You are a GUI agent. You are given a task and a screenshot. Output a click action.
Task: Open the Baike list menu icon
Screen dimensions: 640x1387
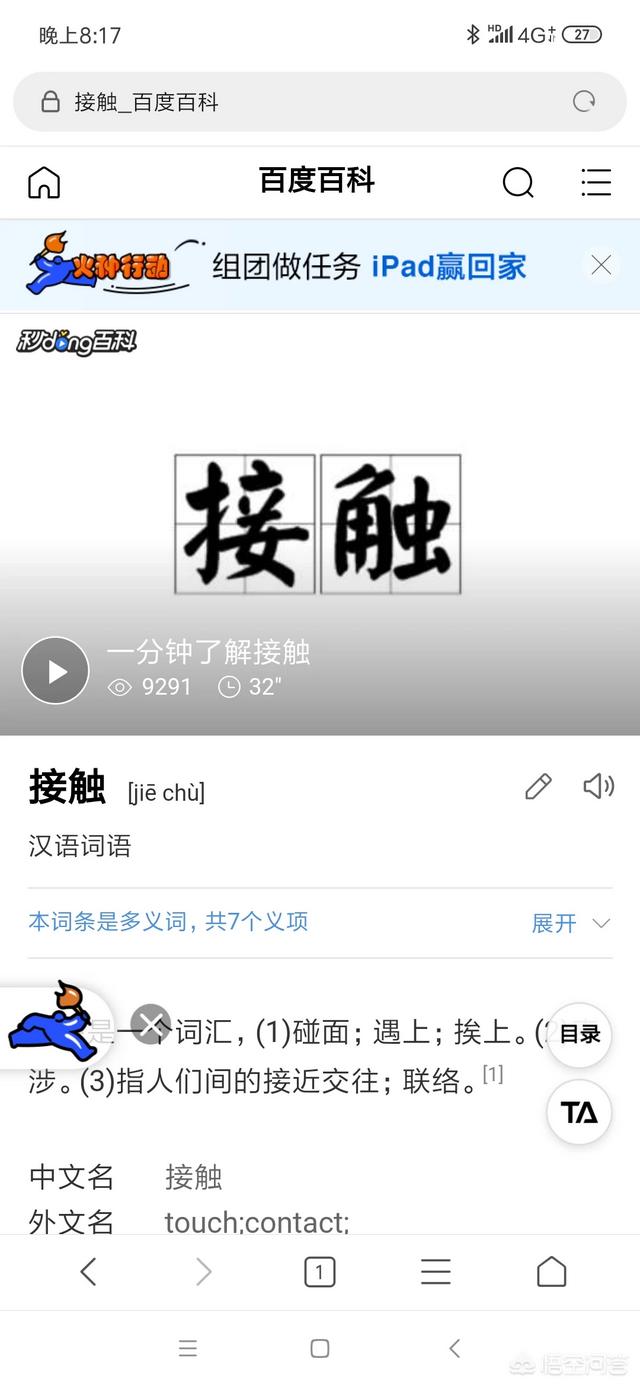click(x=596, y=182)
